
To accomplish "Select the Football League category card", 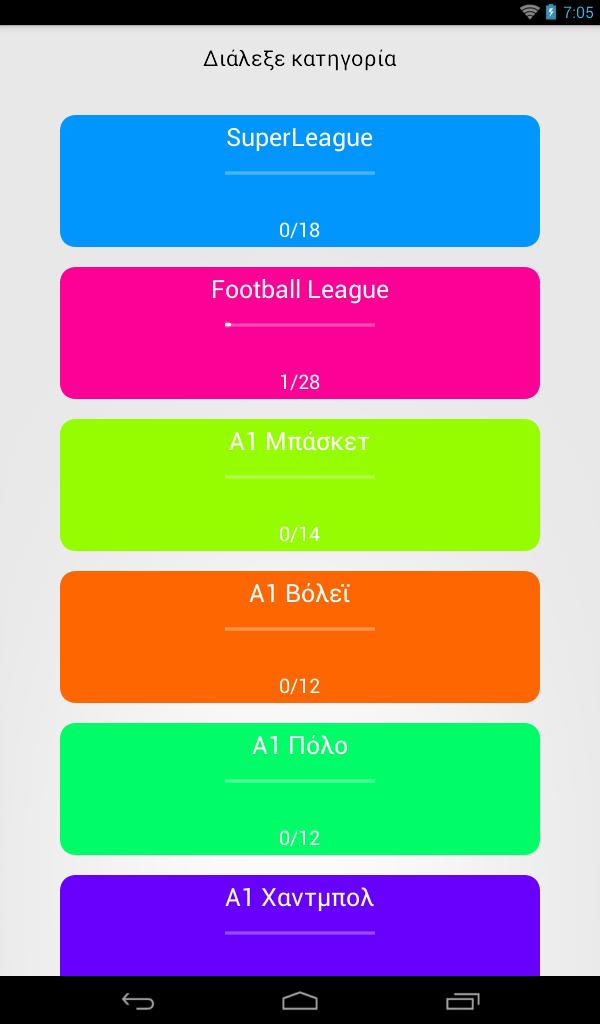I will (x=300, y=333).
